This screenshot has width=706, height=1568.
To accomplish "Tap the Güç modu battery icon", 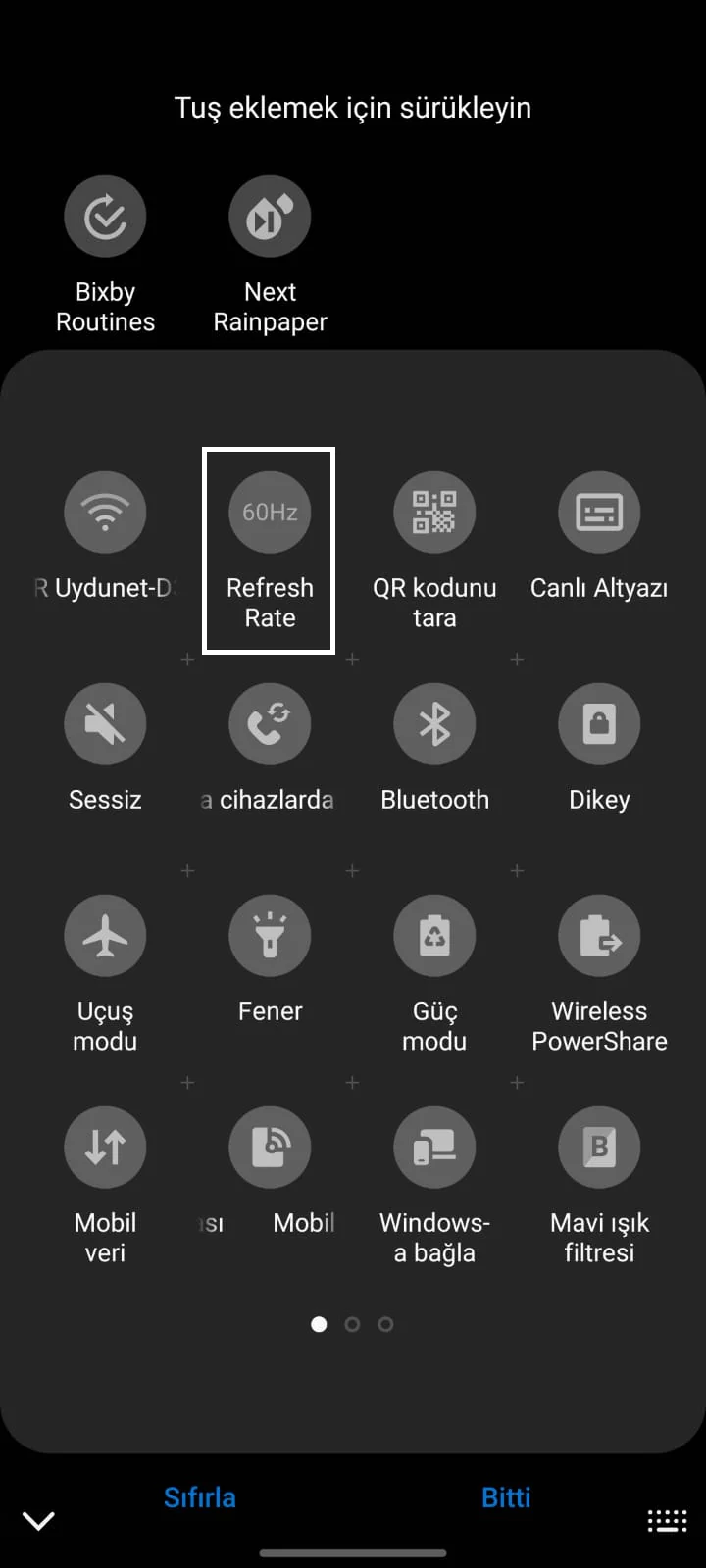I will [x=434, y=935].
